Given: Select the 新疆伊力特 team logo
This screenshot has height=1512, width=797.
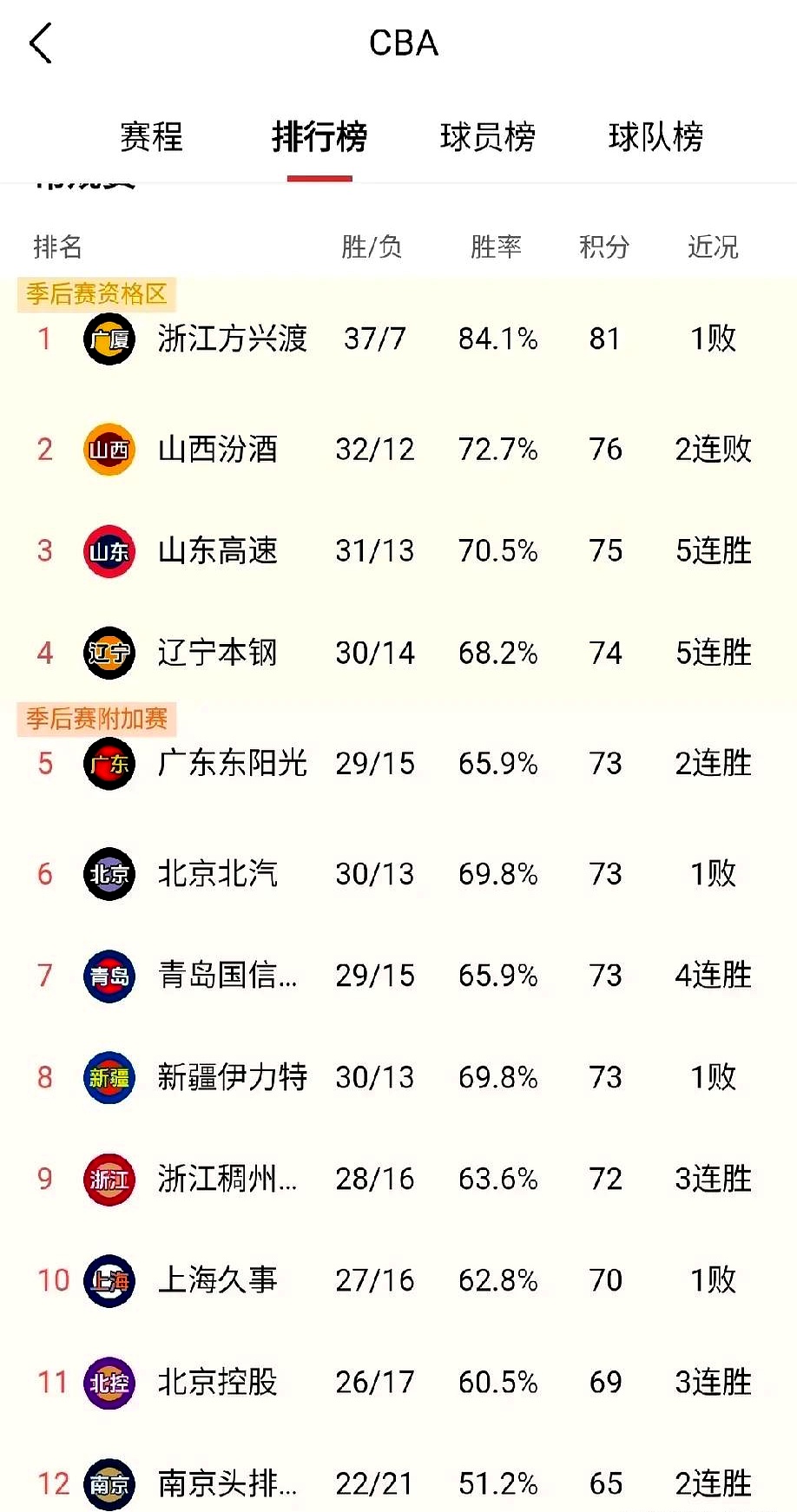Looking at the screenshot, I should tap(109, 1077).
